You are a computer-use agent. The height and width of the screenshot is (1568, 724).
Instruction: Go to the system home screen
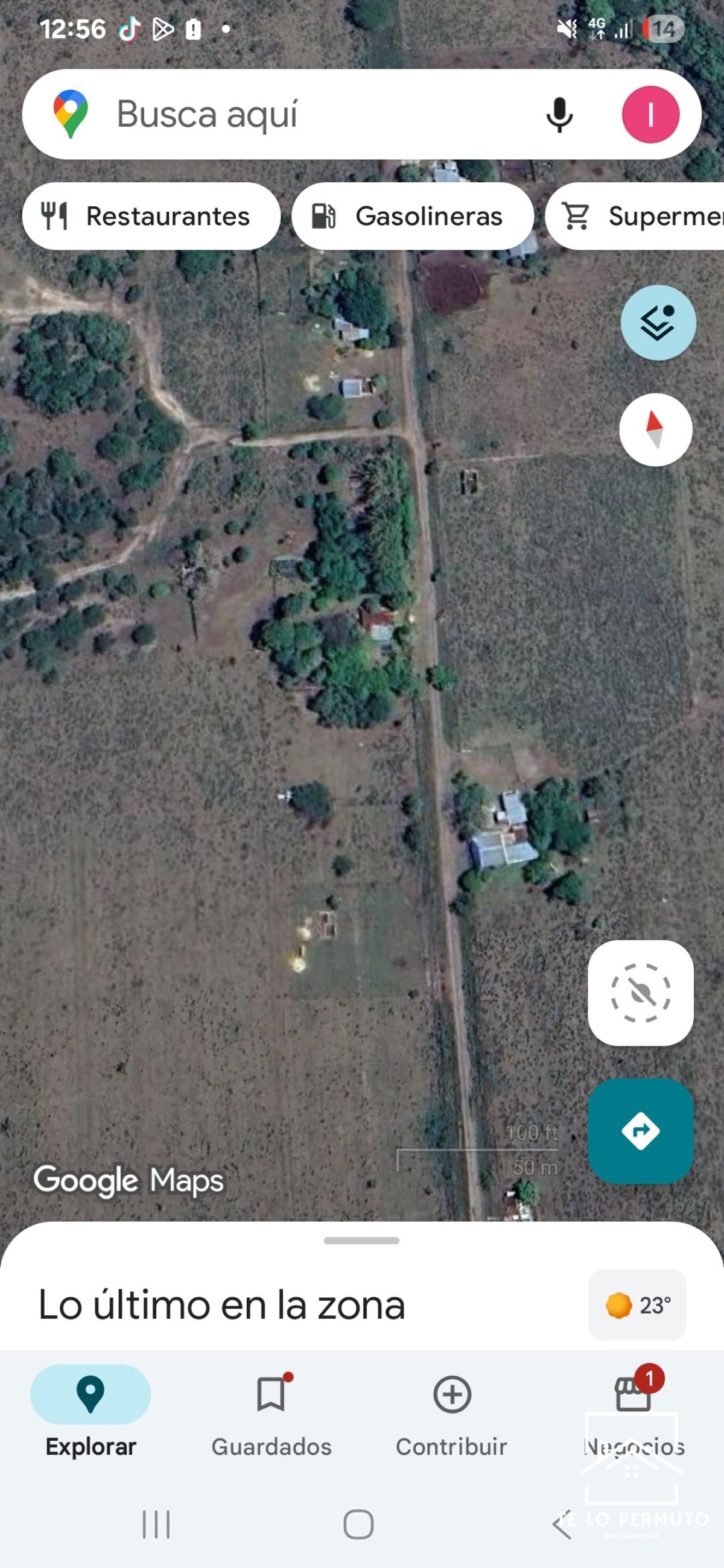[358, 1524]
